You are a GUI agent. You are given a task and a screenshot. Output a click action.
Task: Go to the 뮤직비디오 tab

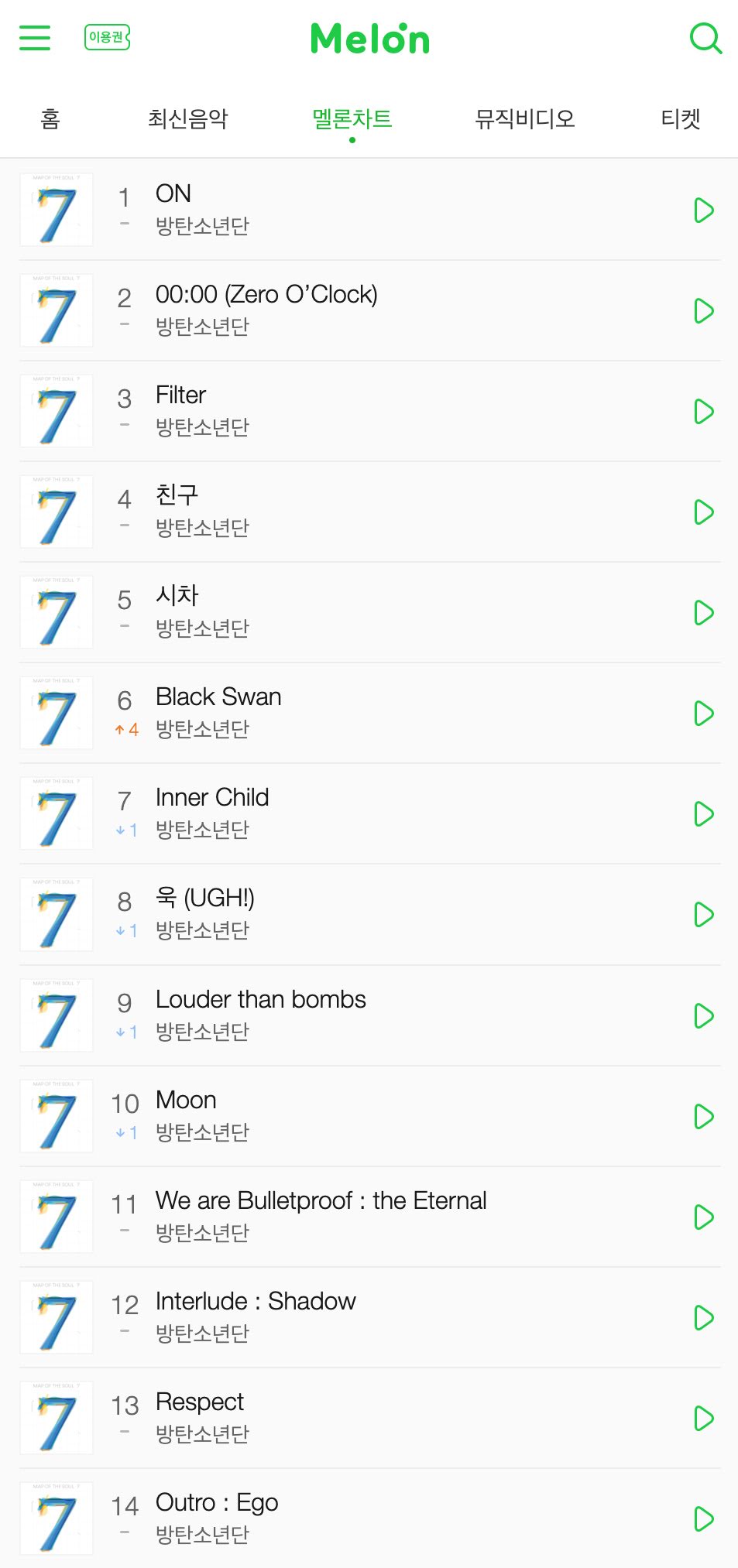(524, 118)
